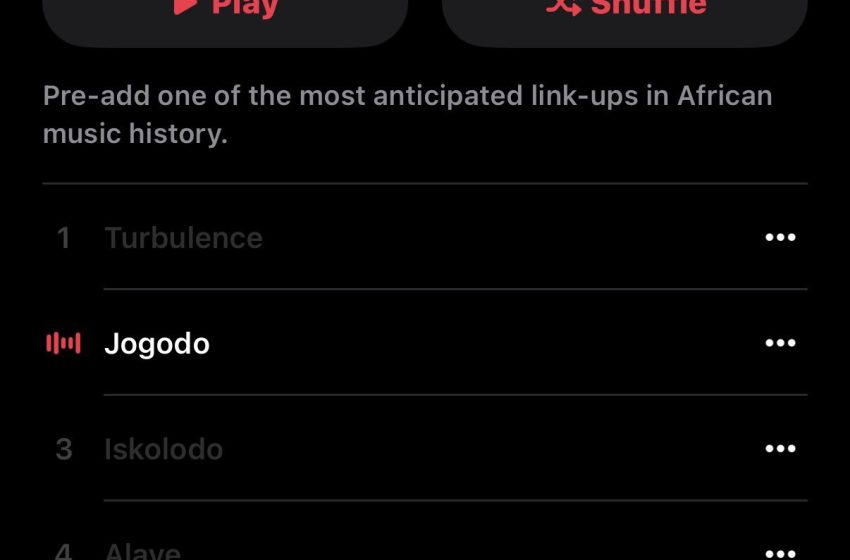Open more options for Alaye
The width and height of the screenshot is (850, 560).
(779, 552)
